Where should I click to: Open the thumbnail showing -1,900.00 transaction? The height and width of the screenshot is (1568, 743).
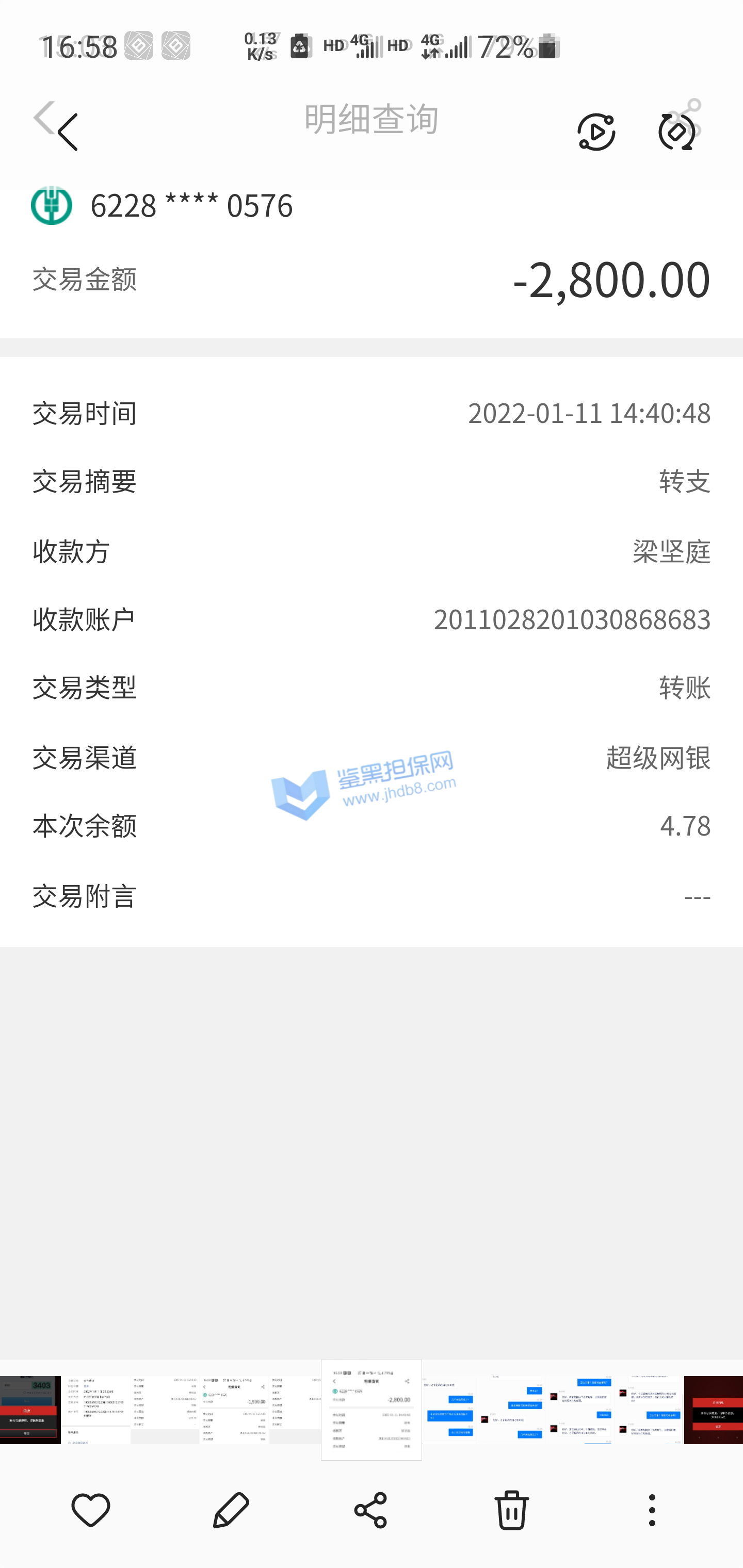click(234, 1410)
